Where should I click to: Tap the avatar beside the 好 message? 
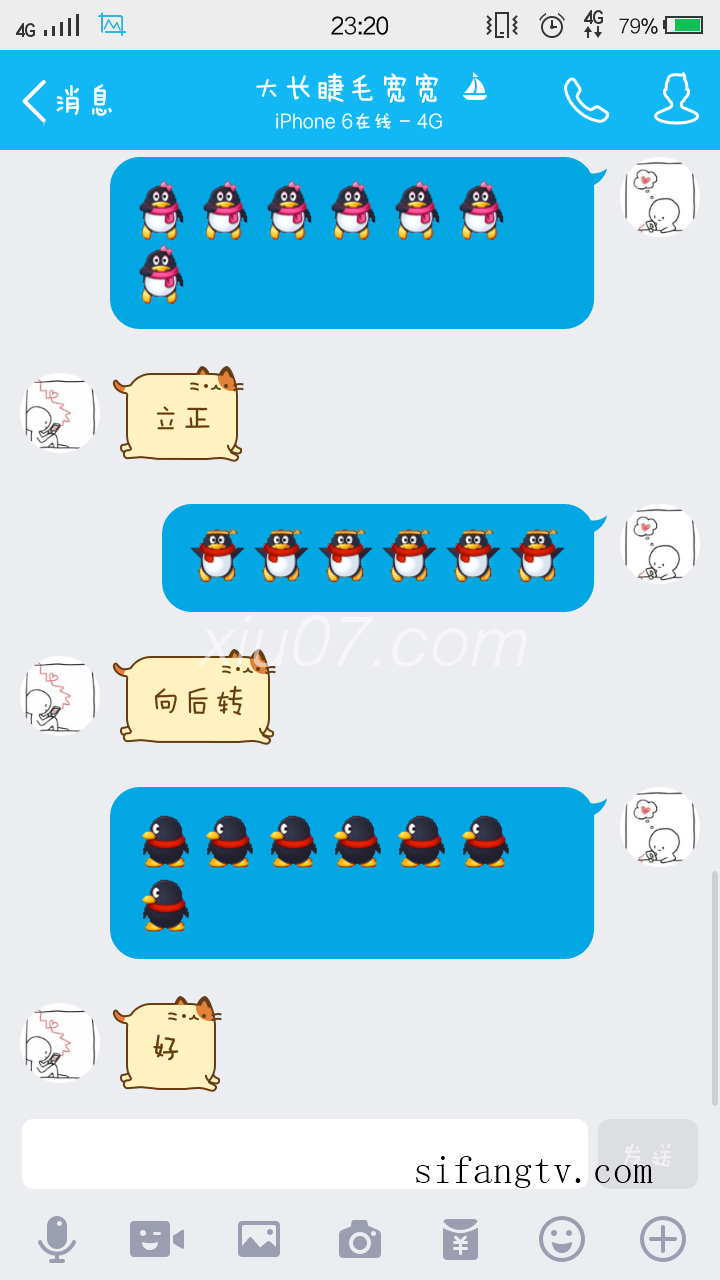60,1042
